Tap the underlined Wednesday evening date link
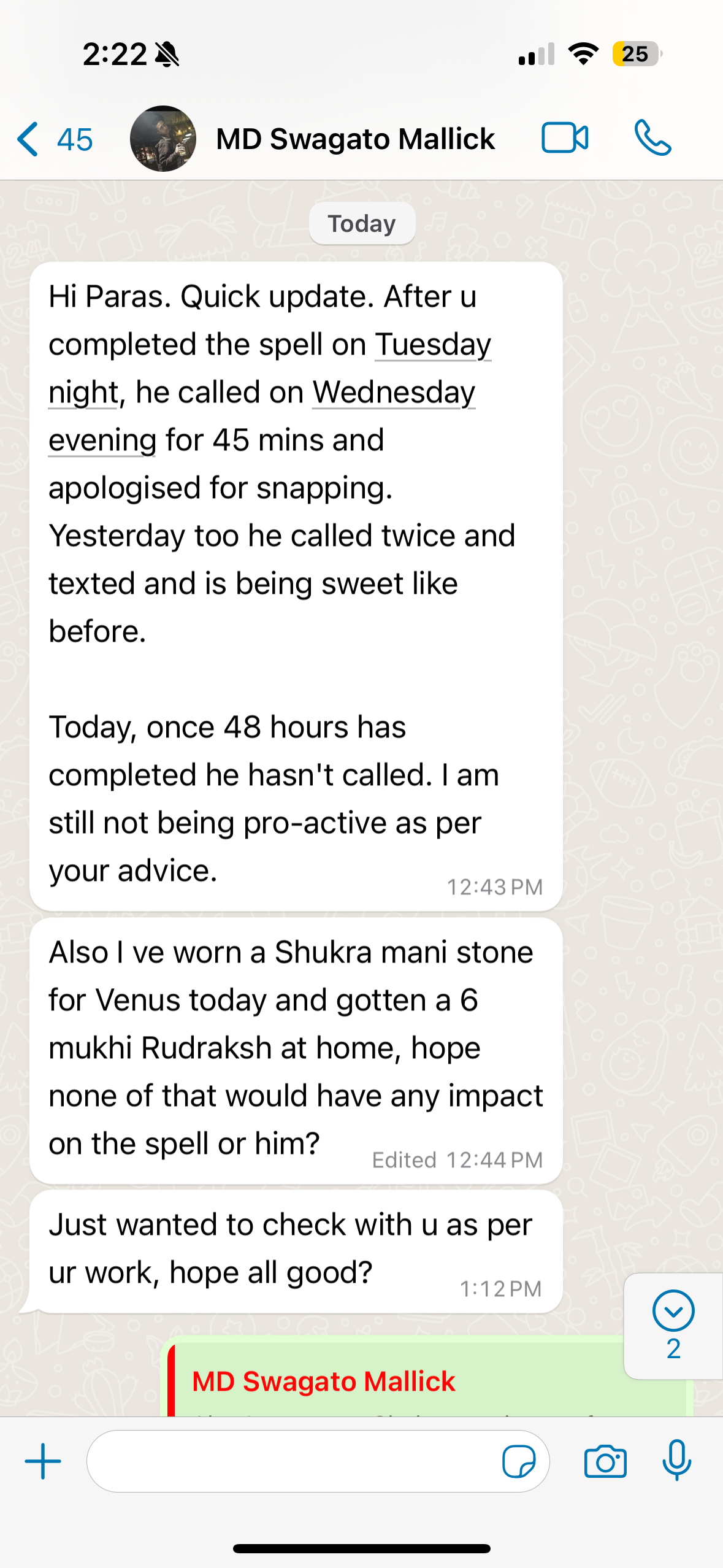This screenshot has width=723, height=1568. (x=393, y=393)
